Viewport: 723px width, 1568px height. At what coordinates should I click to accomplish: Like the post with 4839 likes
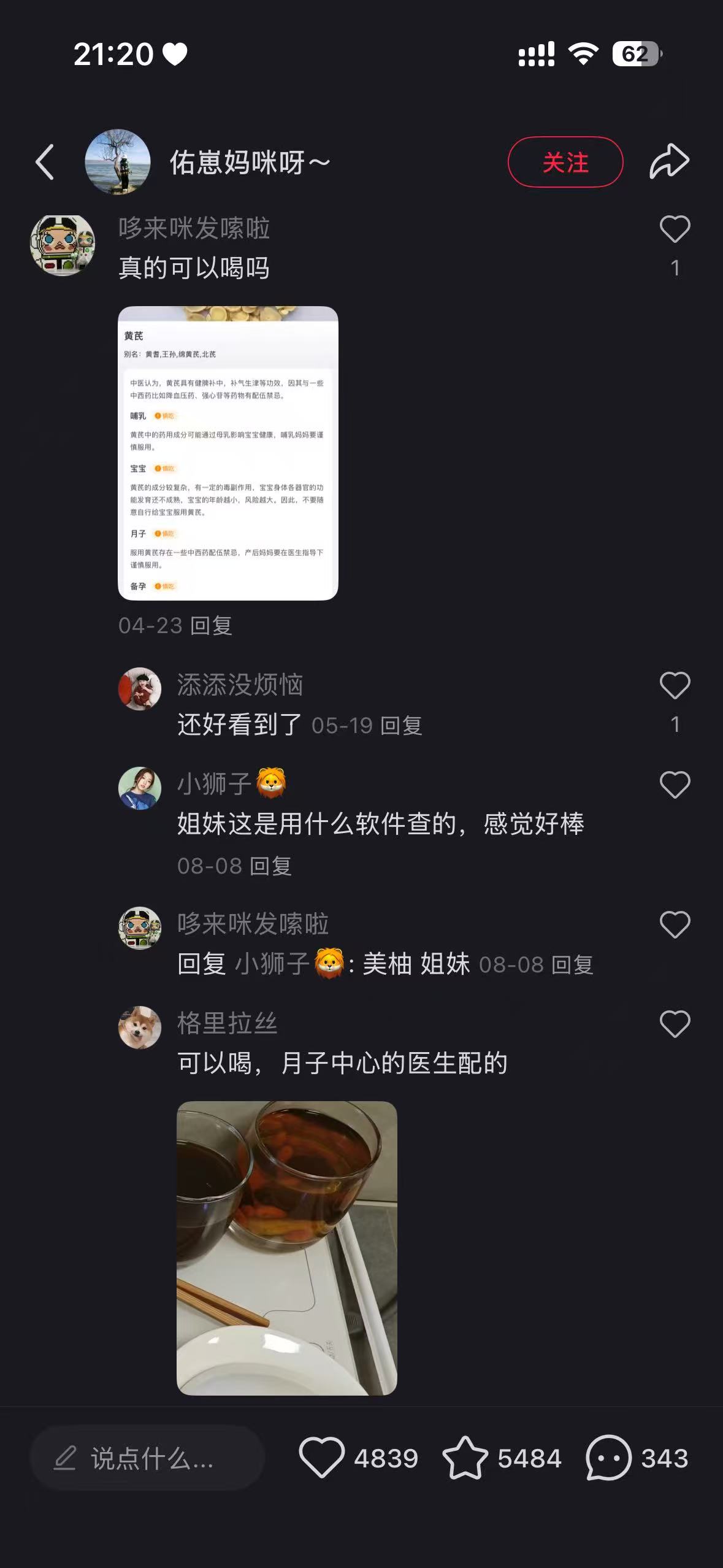(322, 1458)
